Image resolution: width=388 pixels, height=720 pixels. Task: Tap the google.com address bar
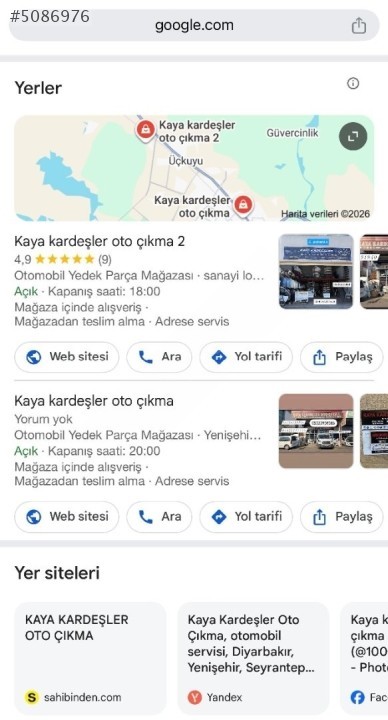click(194, 25)
